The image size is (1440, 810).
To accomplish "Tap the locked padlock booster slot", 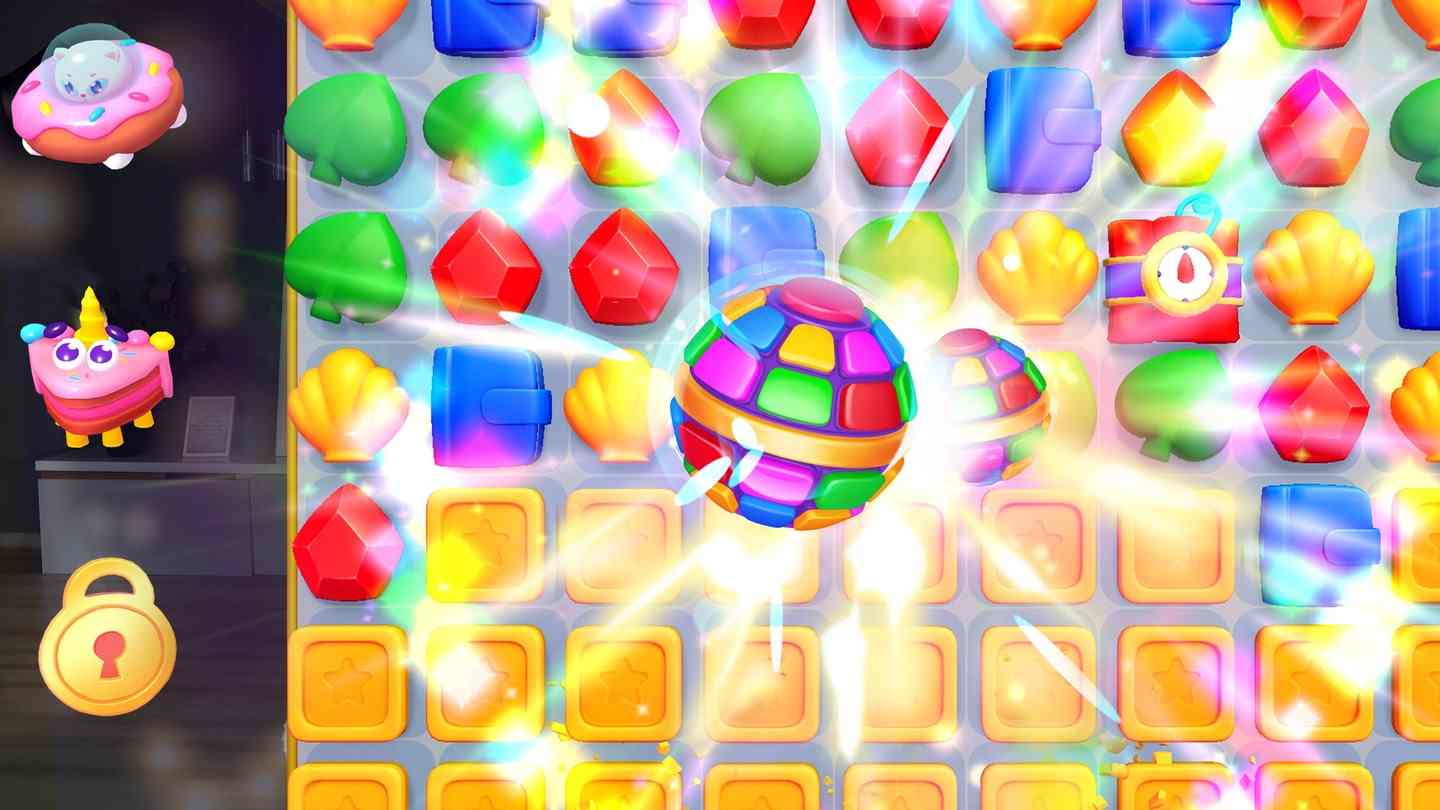I will (107, 636).
